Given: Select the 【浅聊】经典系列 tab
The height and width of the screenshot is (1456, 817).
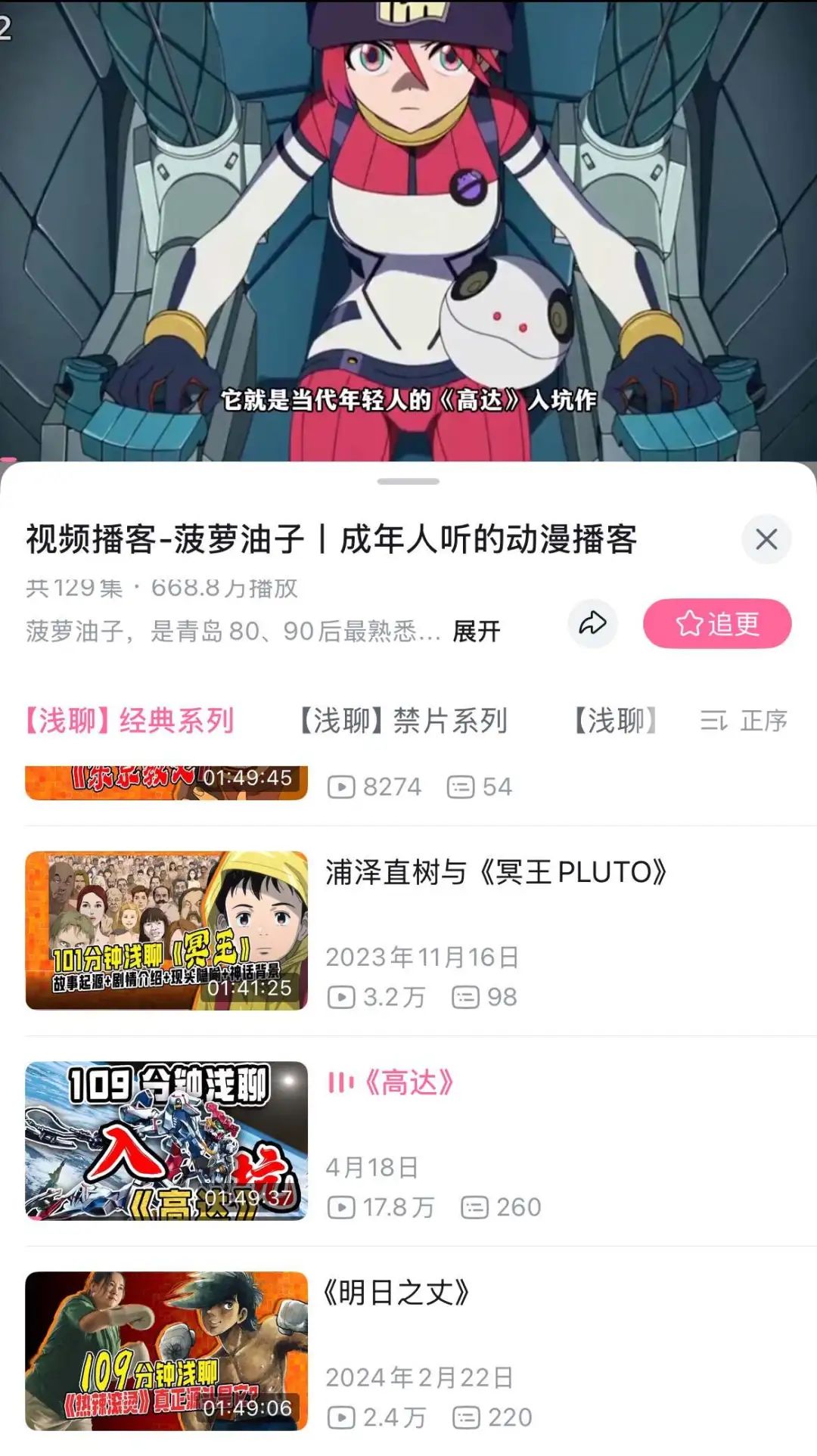Looking at the screenshot, I should click(129, 721).
